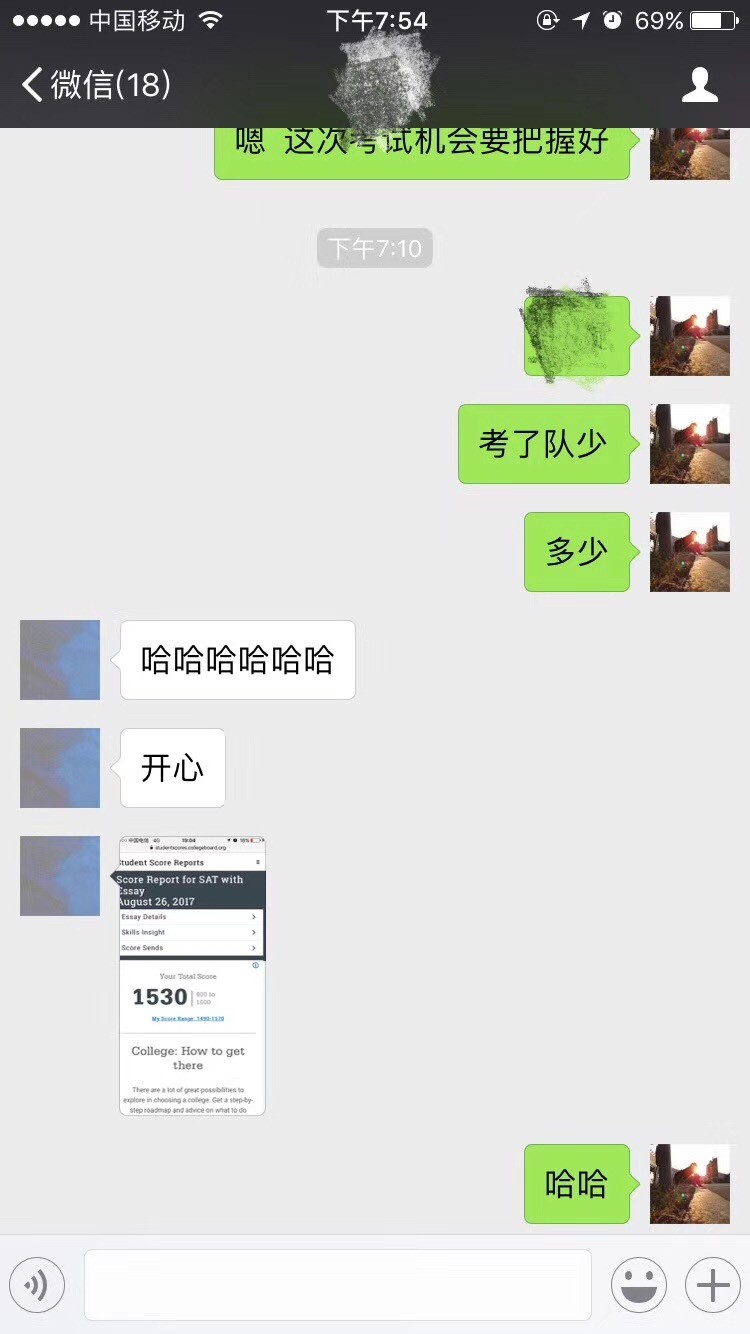The image size is (750, 1334).
Task: Open the emoji sticker panel
Action: 639,1285
